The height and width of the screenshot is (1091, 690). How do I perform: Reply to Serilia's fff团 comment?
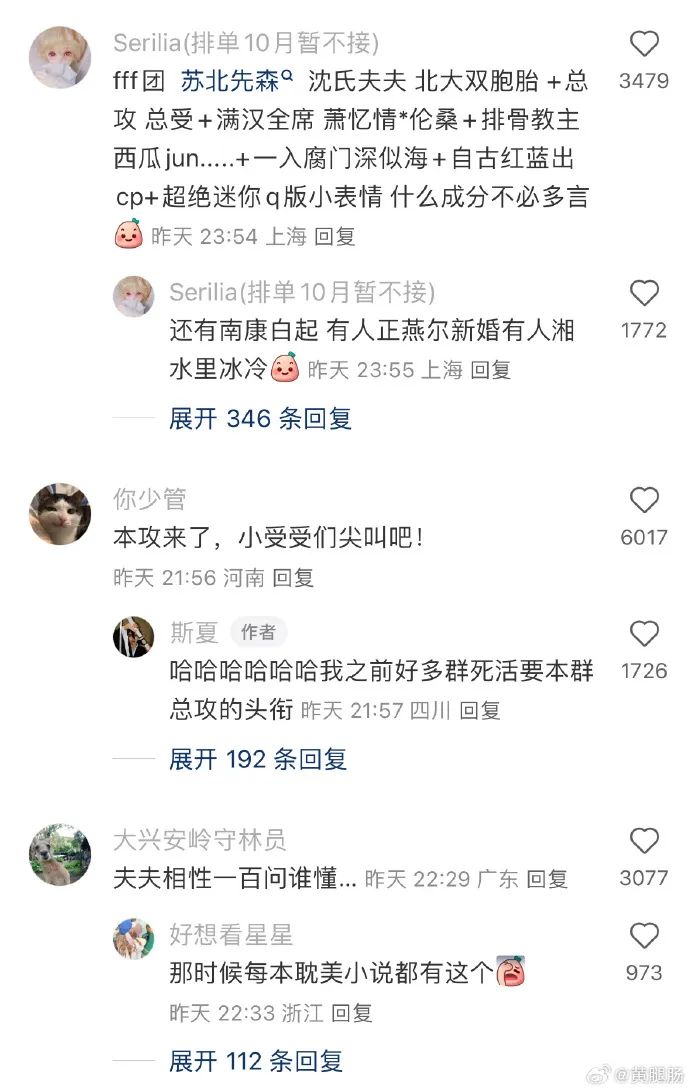tap(335, 237)
